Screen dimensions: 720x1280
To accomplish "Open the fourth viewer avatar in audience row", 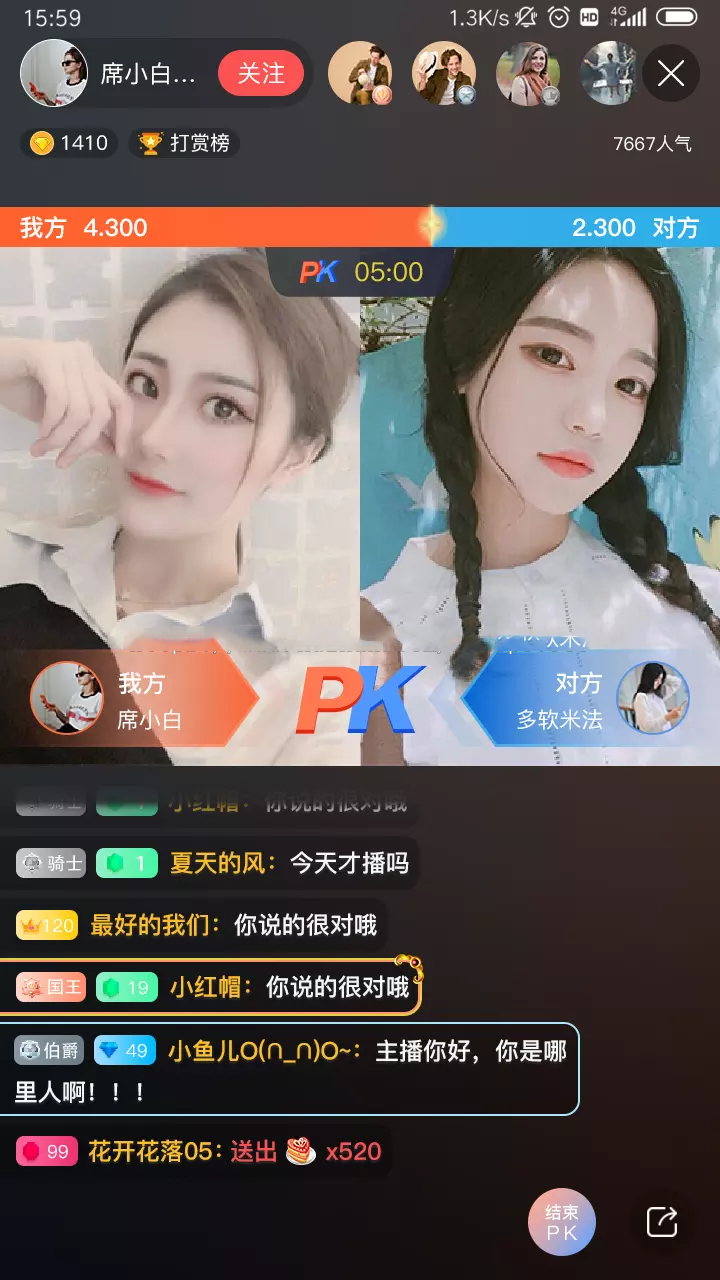I will click(610, 73).
